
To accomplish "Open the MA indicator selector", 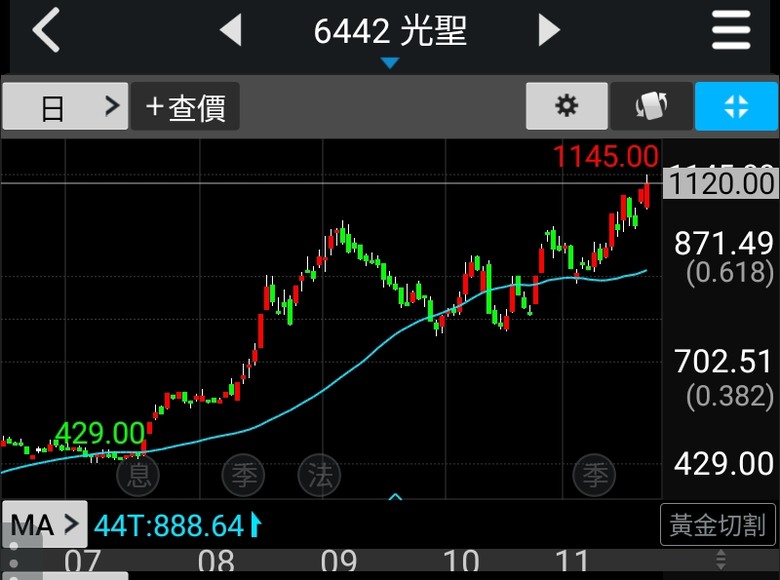I will (x=44, y=523).
